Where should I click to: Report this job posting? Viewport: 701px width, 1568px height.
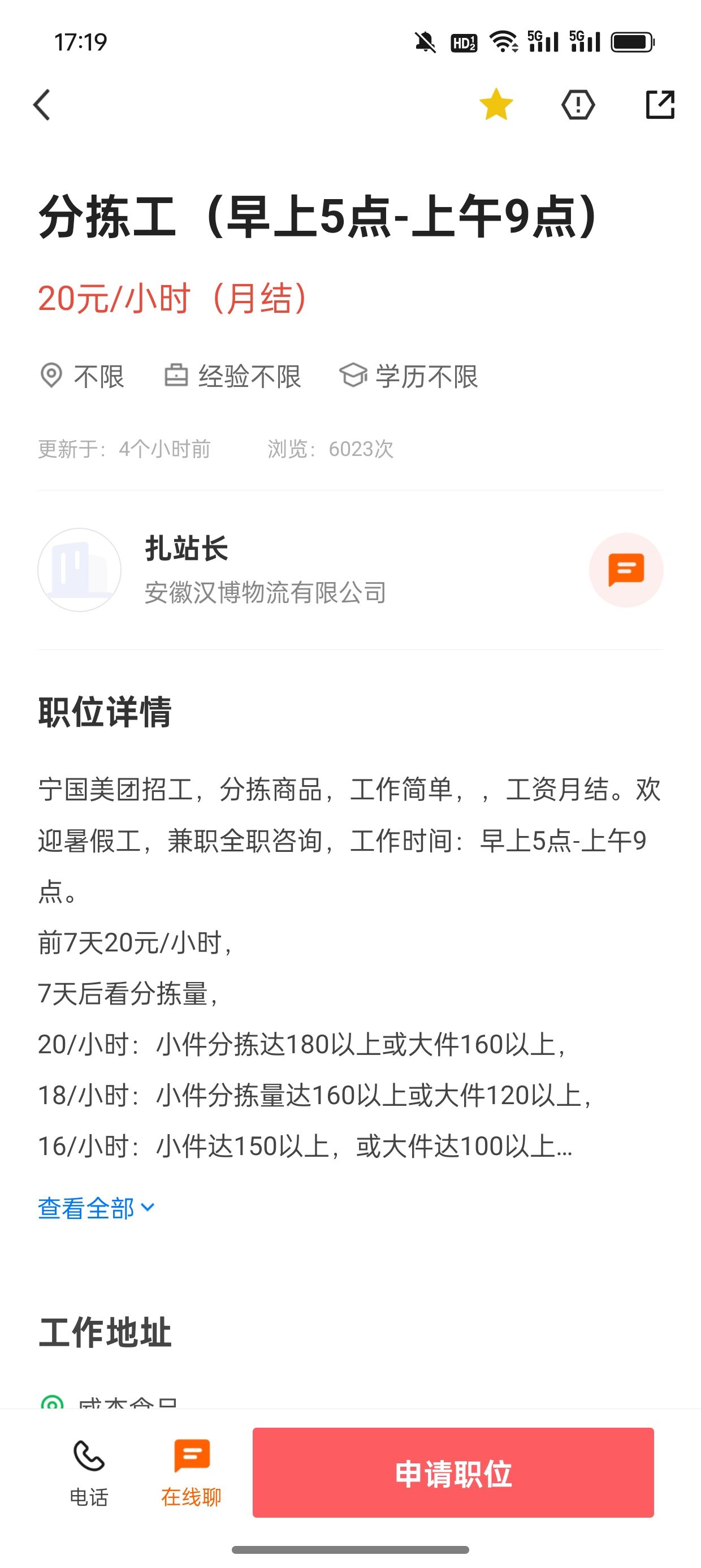pyautogui.click(x=577, y=105)
